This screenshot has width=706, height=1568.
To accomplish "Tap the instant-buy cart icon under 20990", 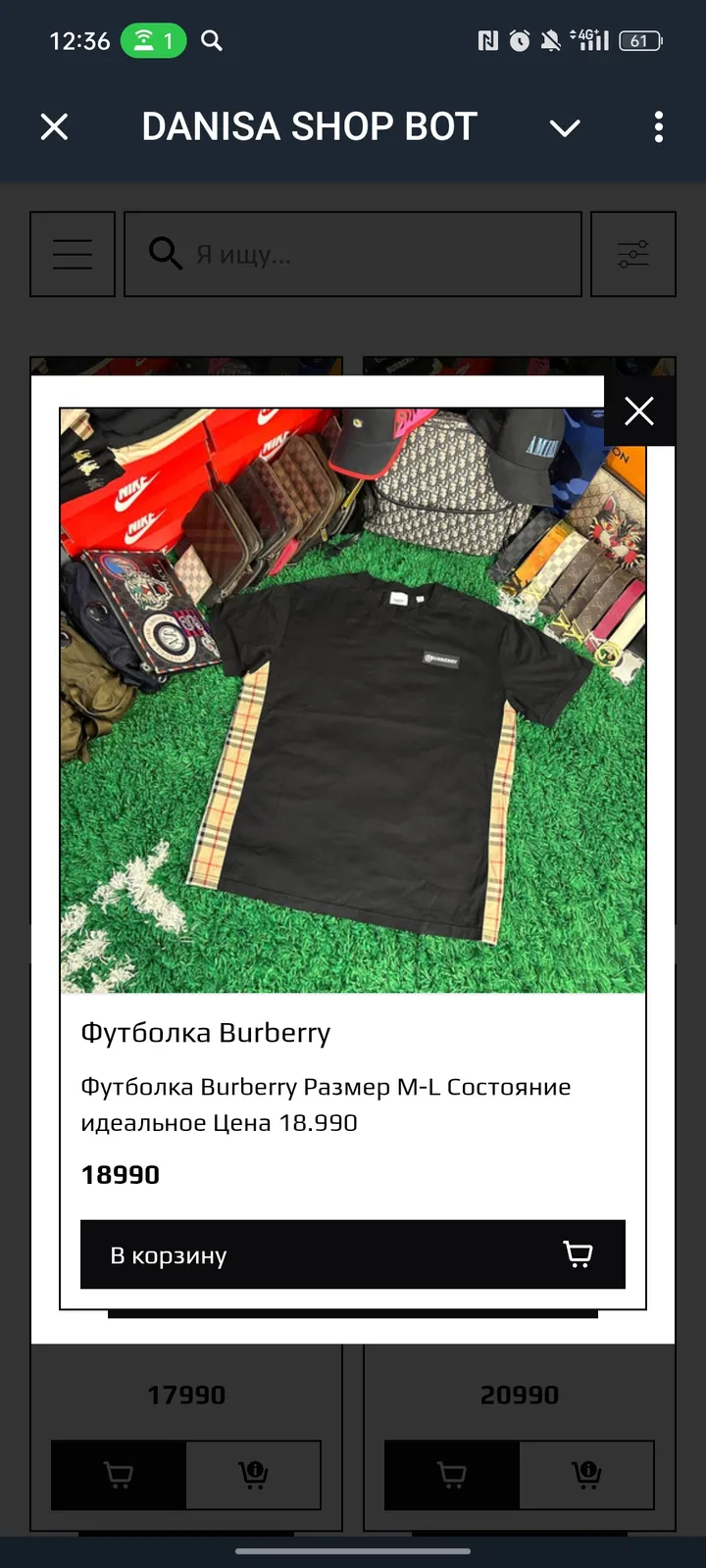I will click(x=585, y=1475).
